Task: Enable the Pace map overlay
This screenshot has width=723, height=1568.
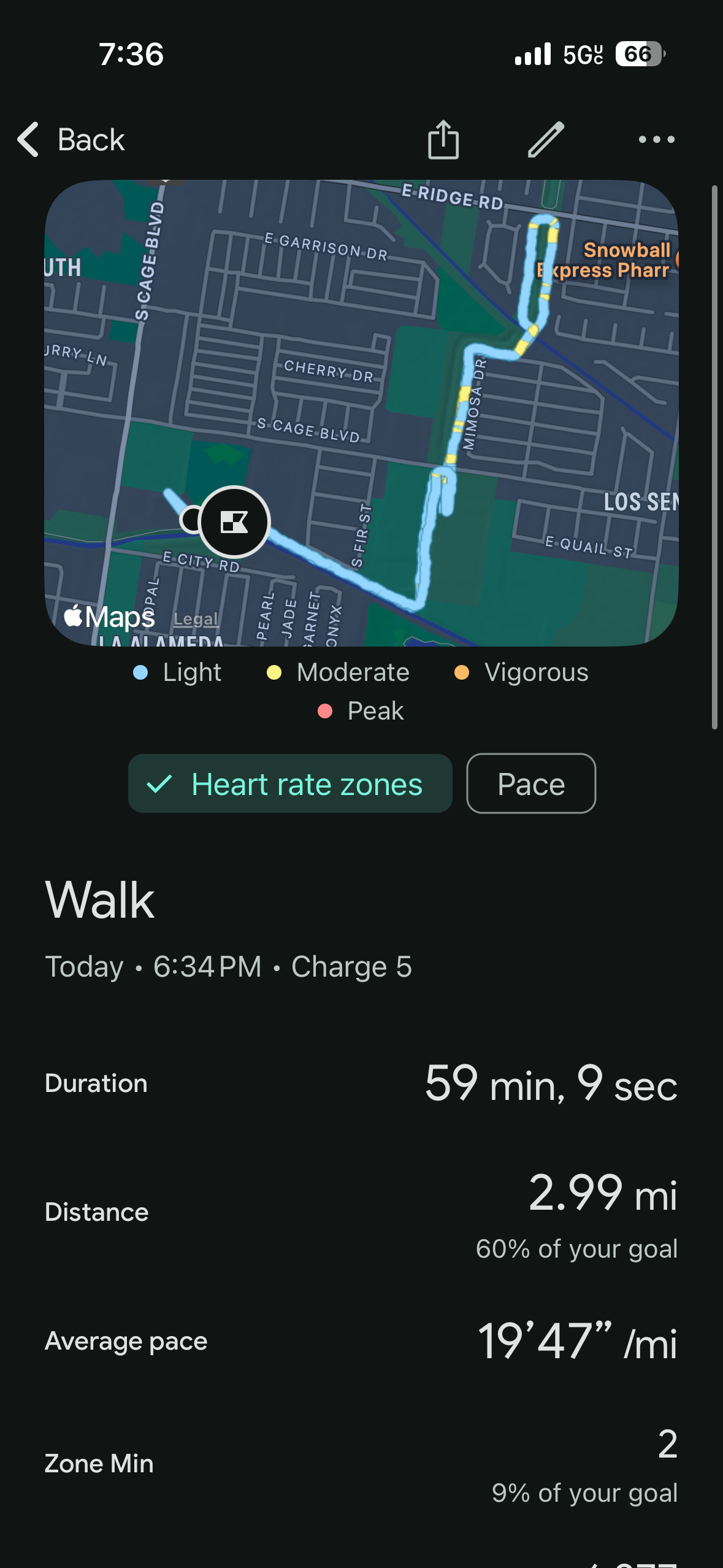Action: tap(530, 783)
